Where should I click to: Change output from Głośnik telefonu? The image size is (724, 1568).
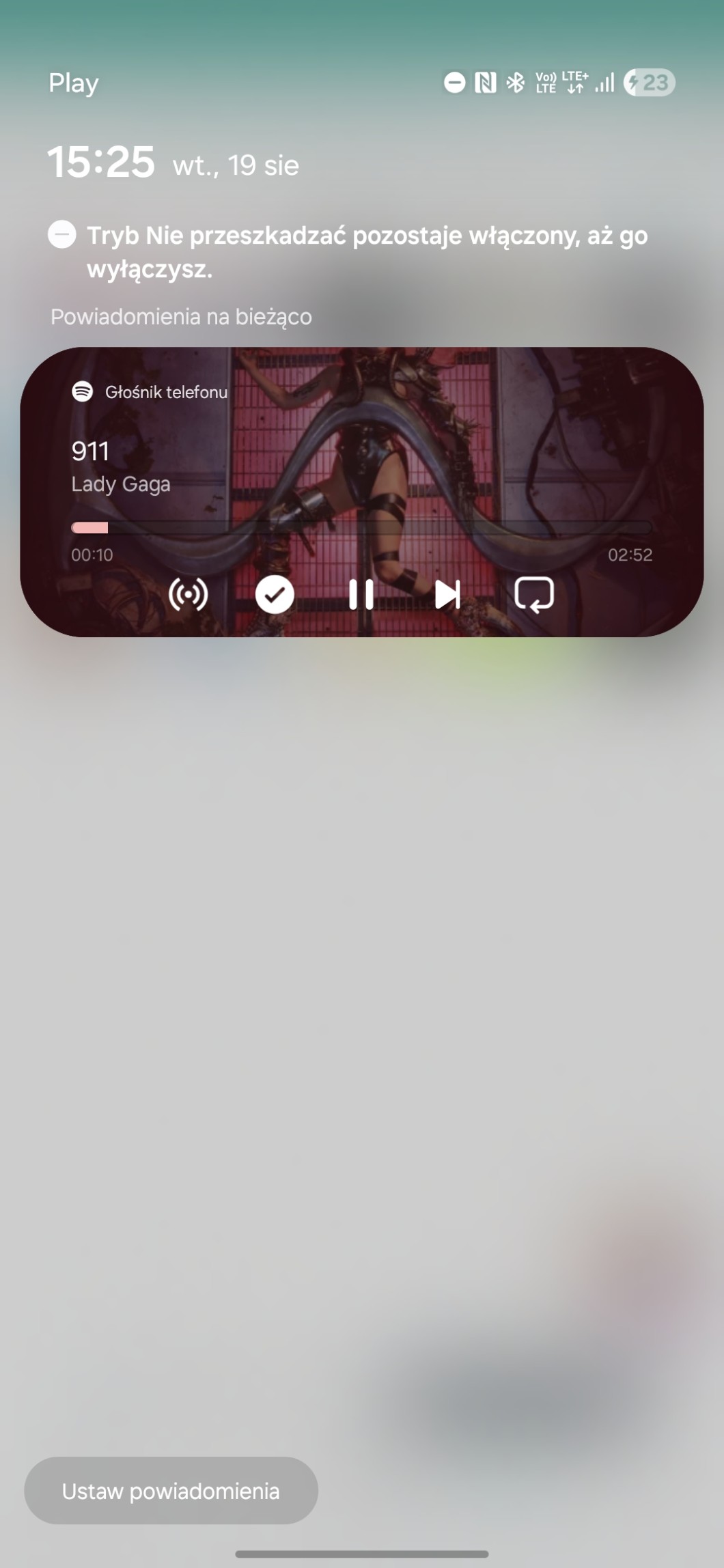point(165,392)
